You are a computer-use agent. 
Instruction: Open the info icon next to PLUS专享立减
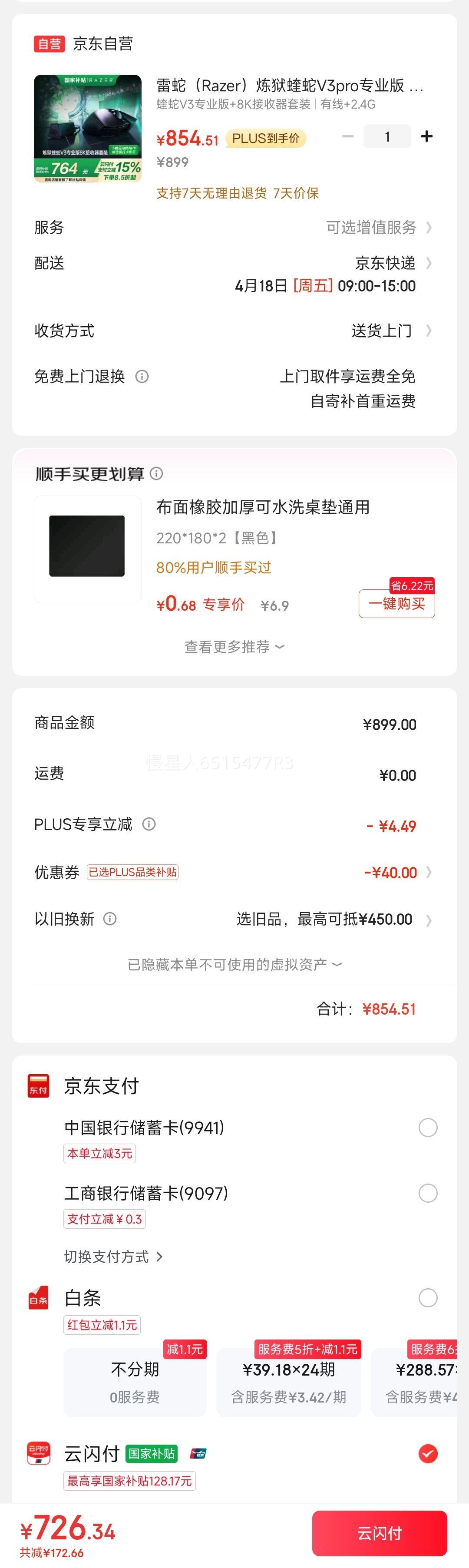[x=149, y=824]
